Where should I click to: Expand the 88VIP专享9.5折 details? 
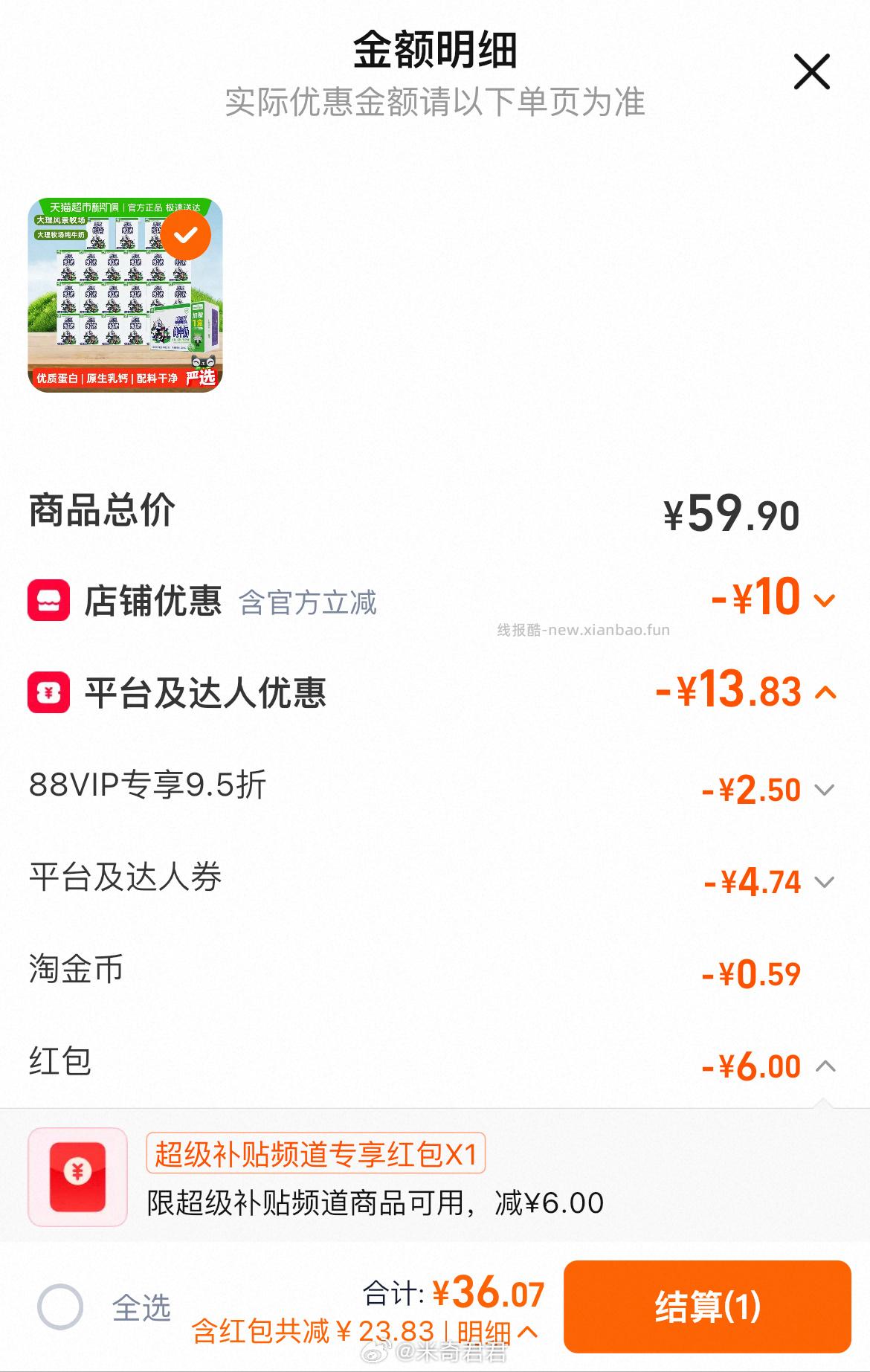pyautogui.click(x=825, y=788)
